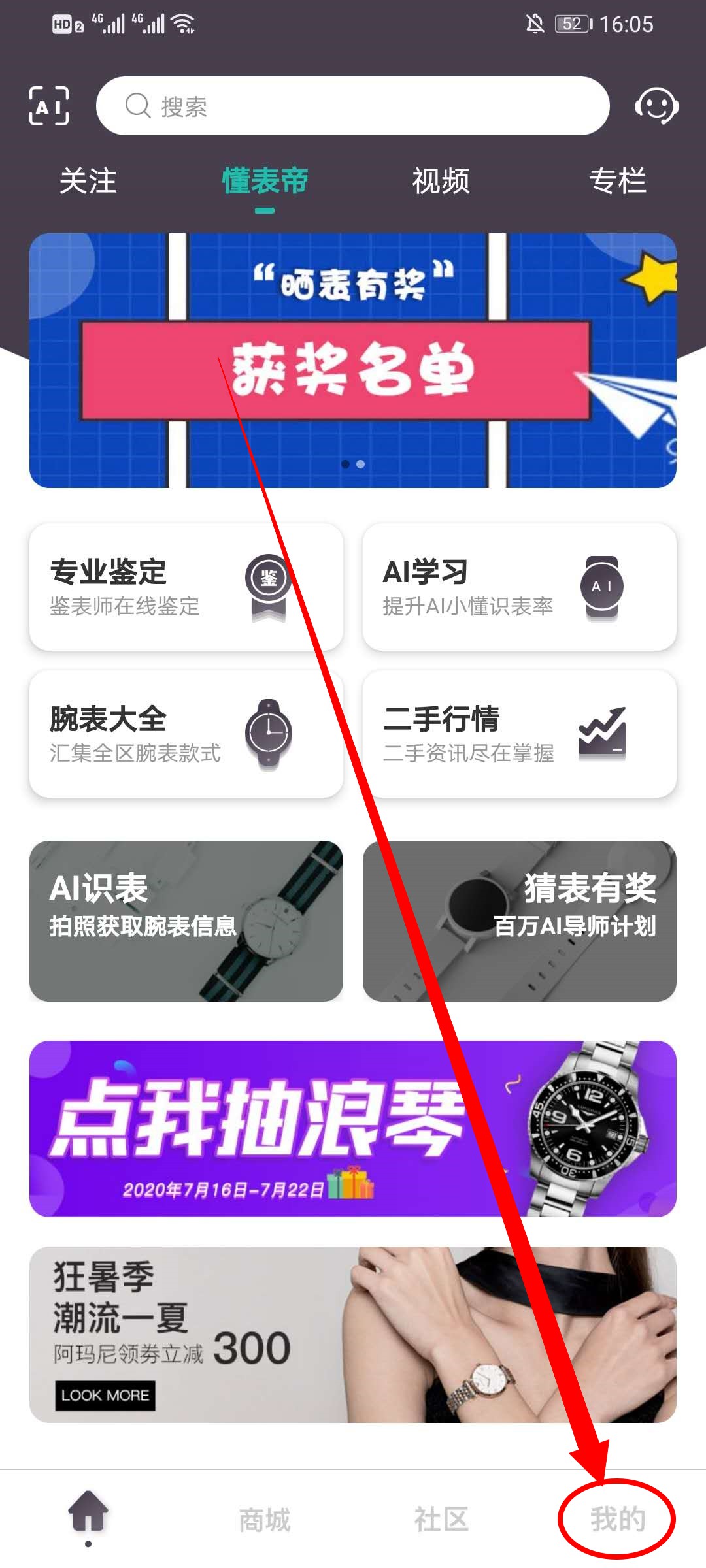Open the AI scan icon
706x1568 pixels.
click(49, 106)
